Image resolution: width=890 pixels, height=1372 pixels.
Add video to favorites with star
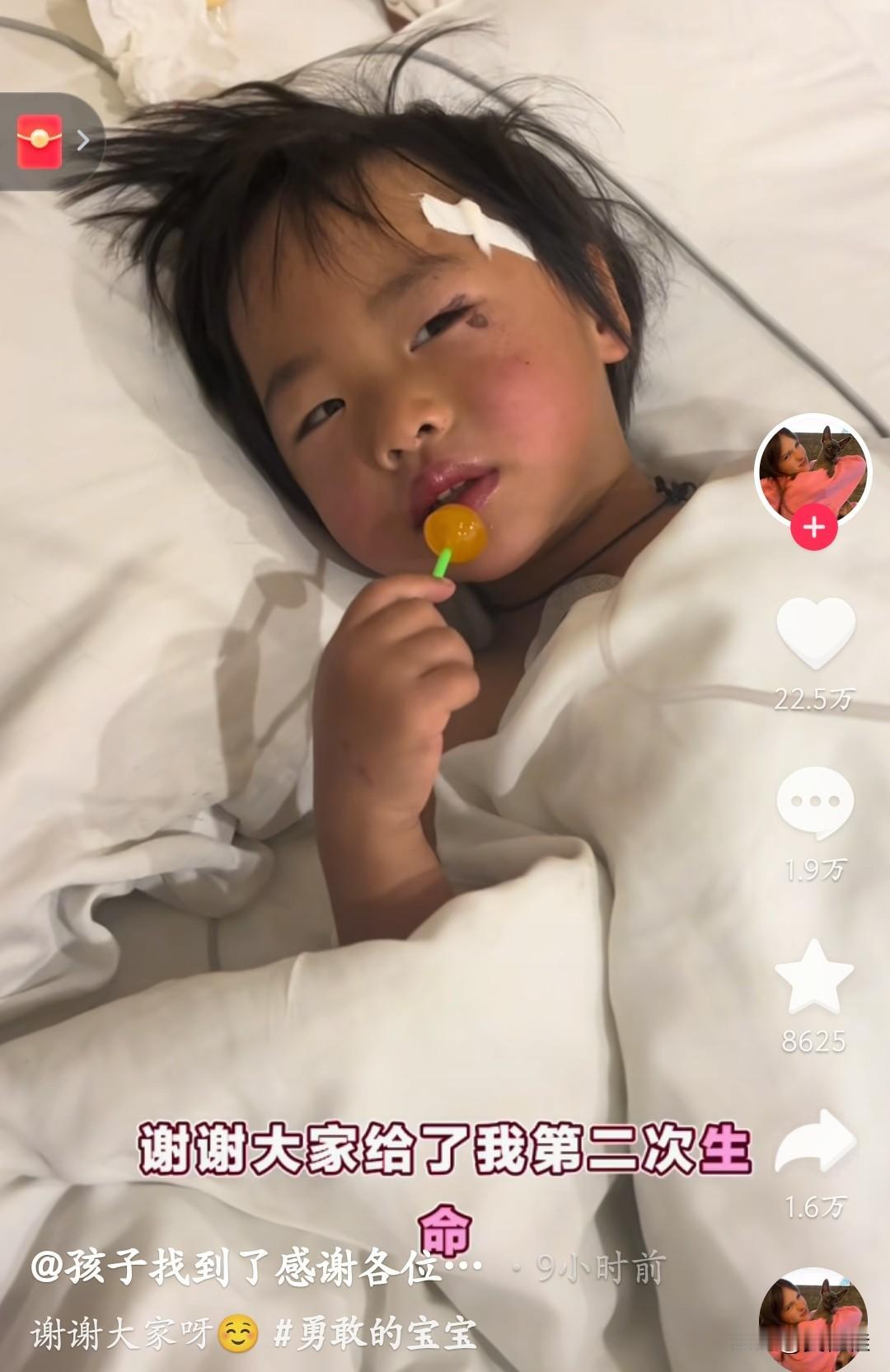(x=813, y=977)
